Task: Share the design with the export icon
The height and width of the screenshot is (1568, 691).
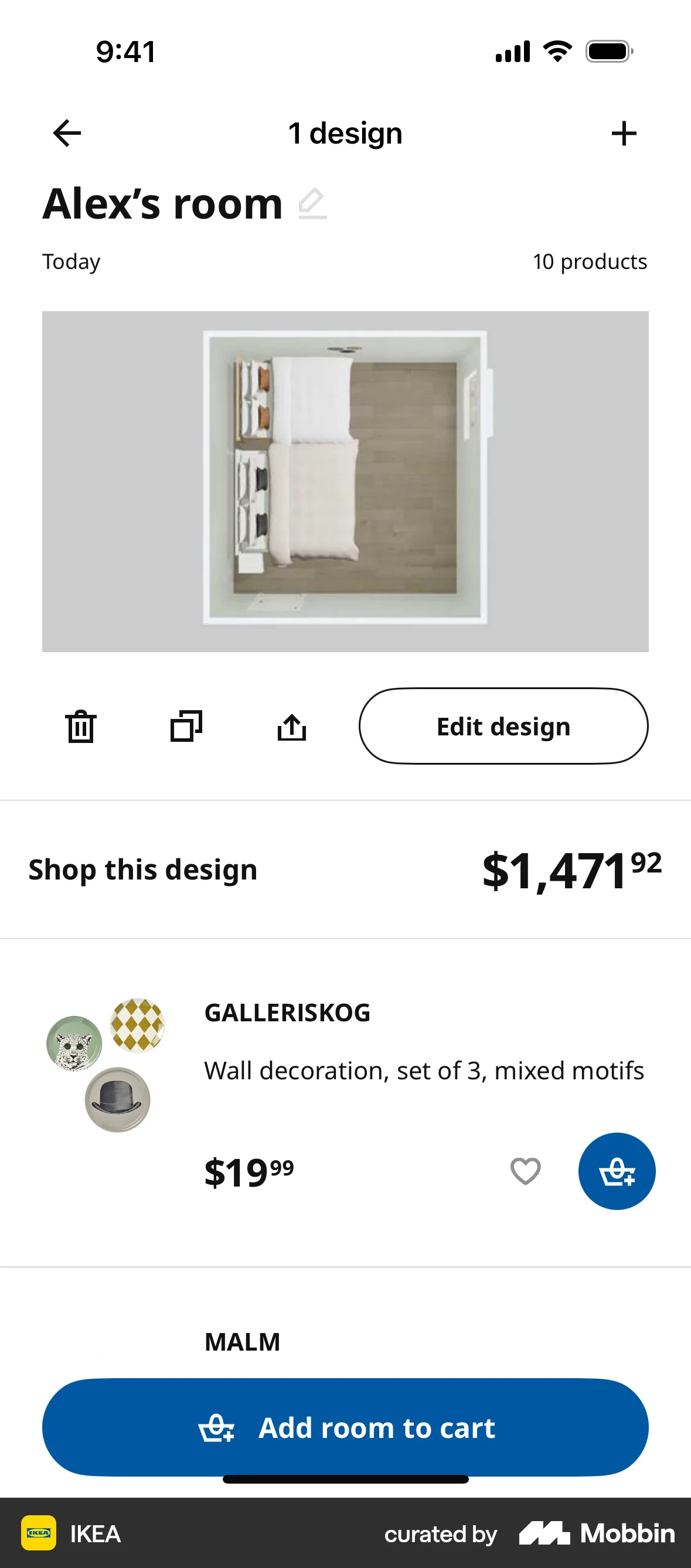Action: pos(292,725)
